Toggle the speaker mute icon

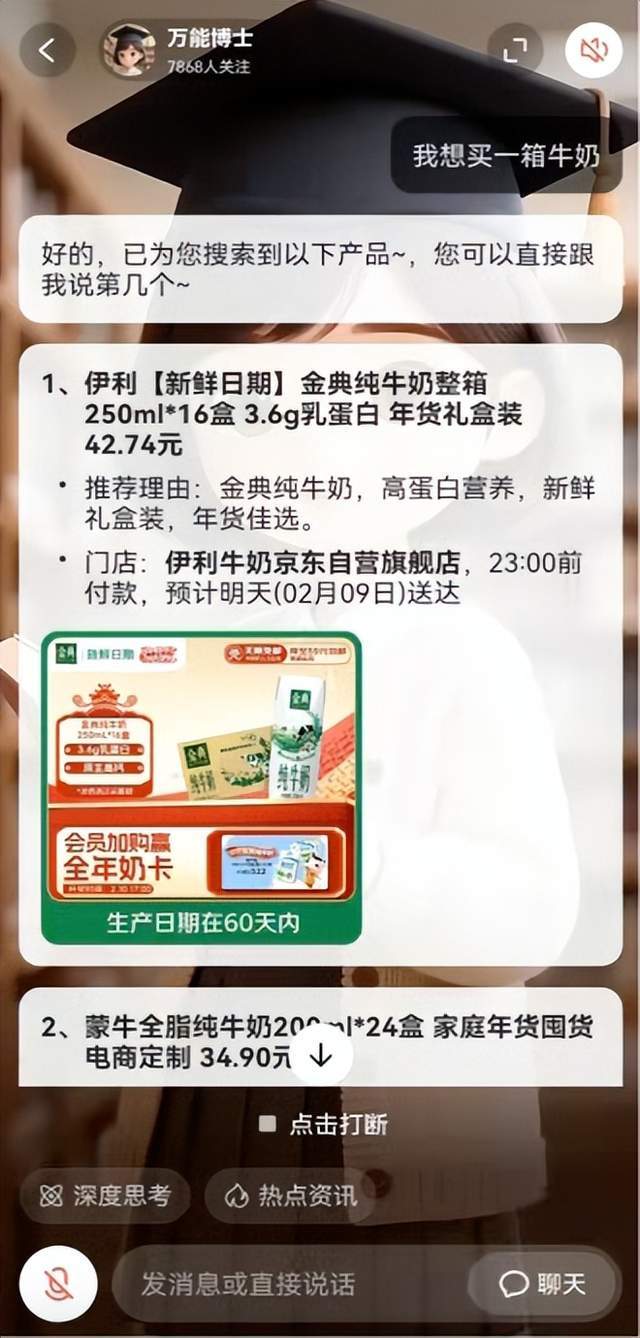[x=594, y=50]
